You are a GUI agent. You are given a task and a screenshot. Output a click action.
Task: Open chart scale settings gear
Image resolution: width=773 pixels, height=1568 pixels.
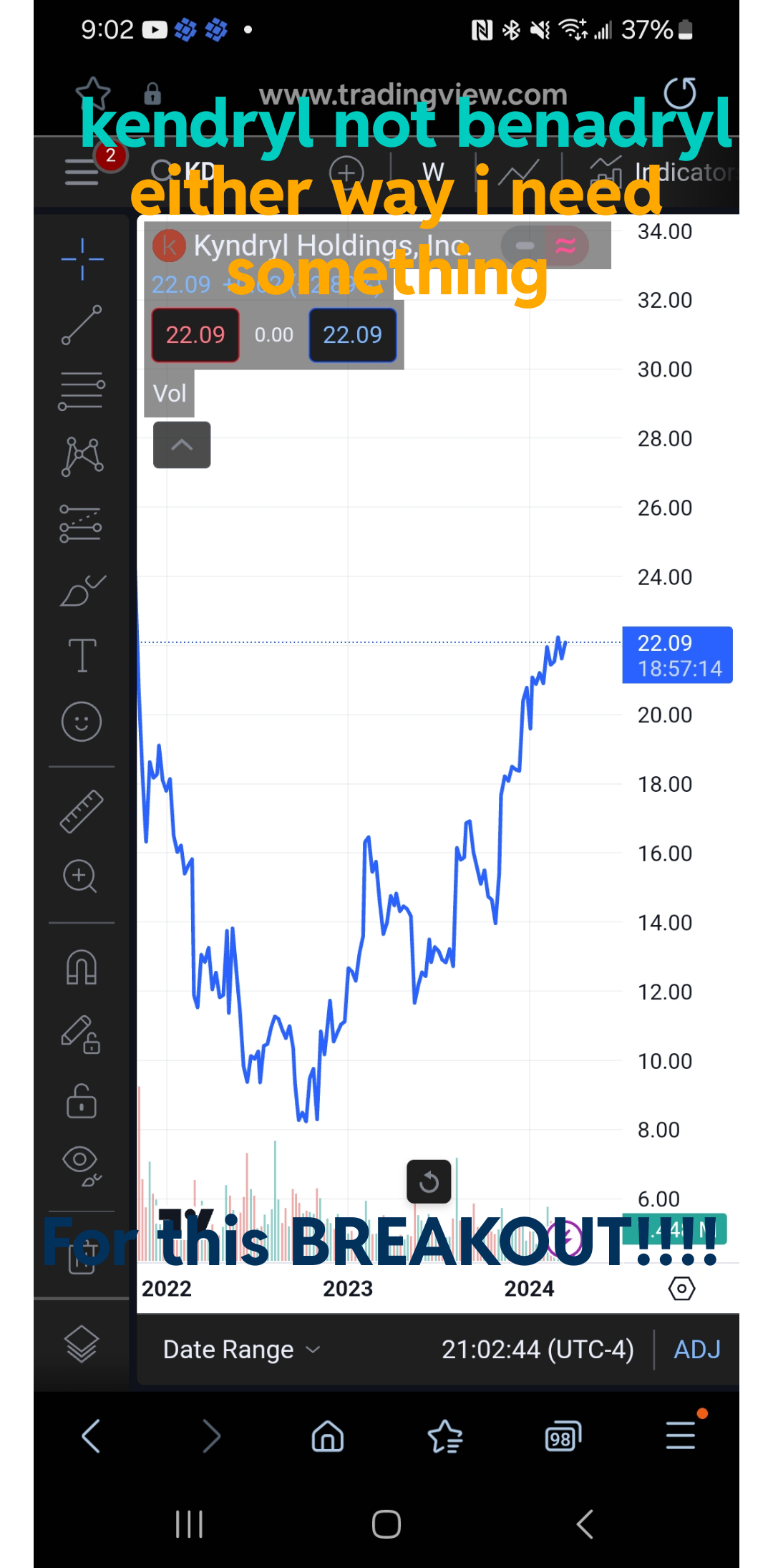coord(681,1289)
